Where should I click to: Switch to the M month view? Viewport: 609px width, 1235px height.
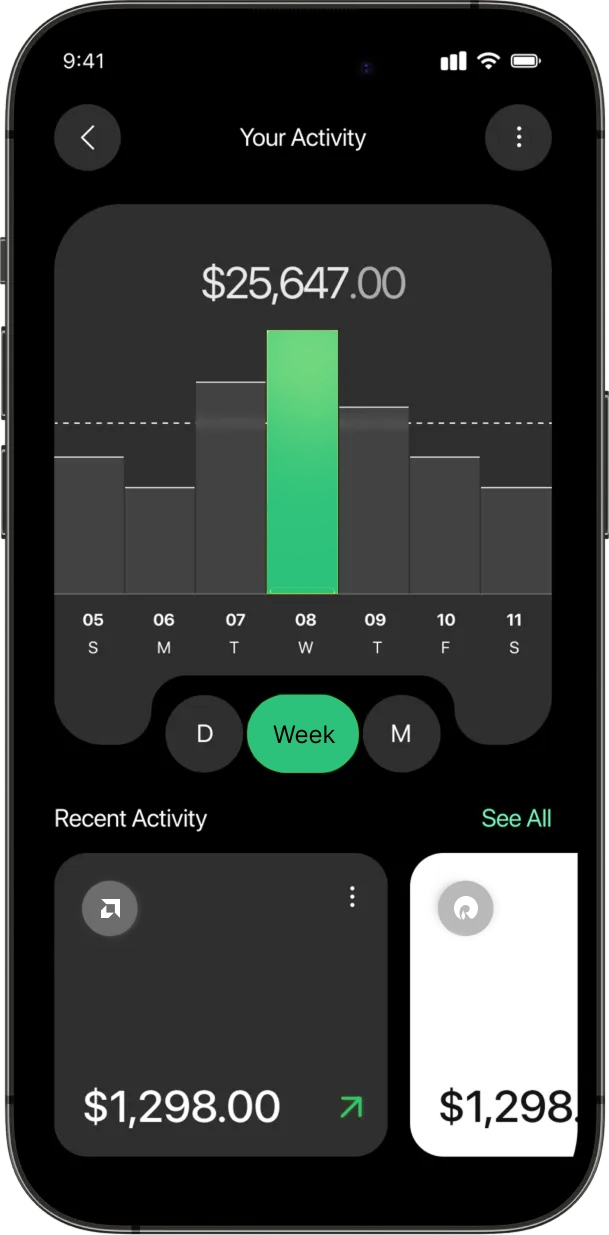pos(401,735)
